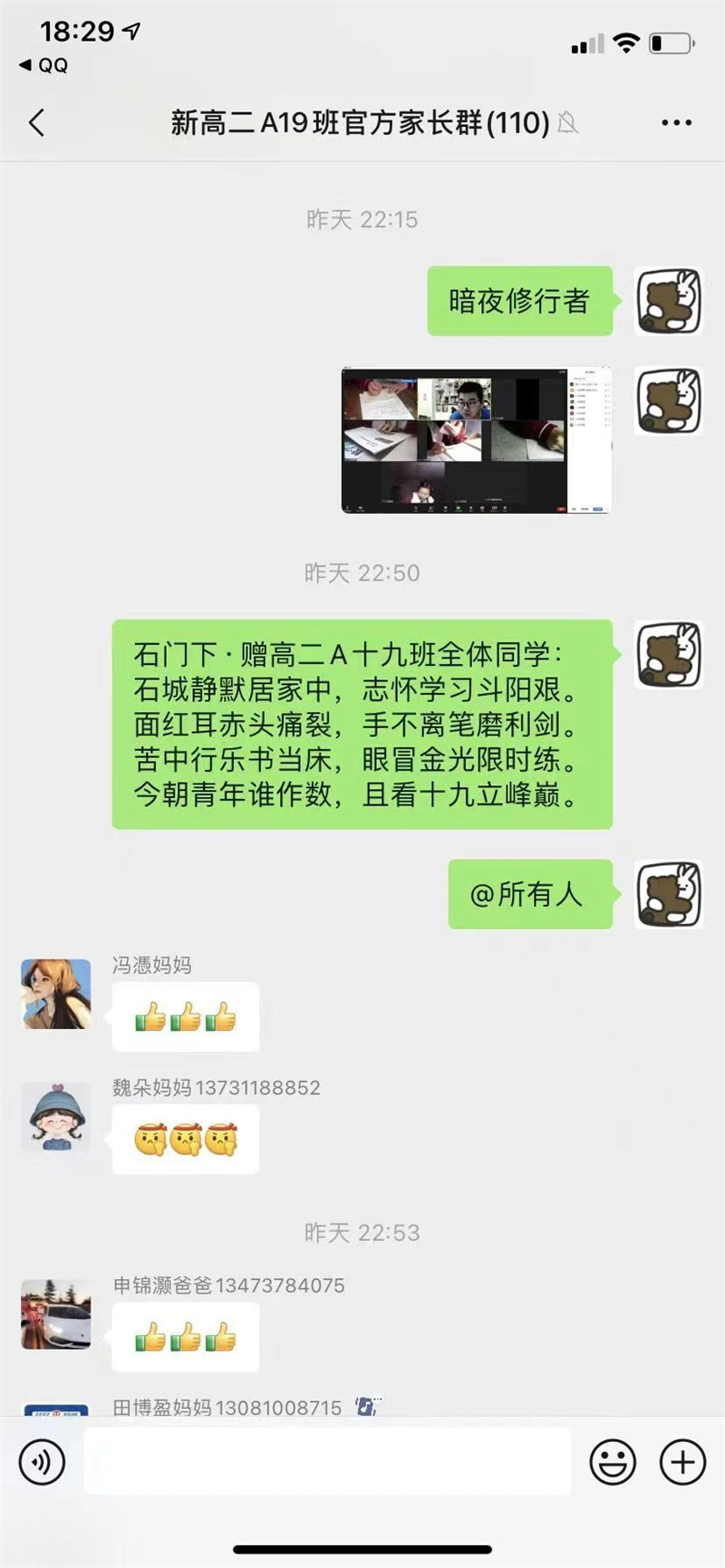Open the plus attachments menu

(681, 1461)
